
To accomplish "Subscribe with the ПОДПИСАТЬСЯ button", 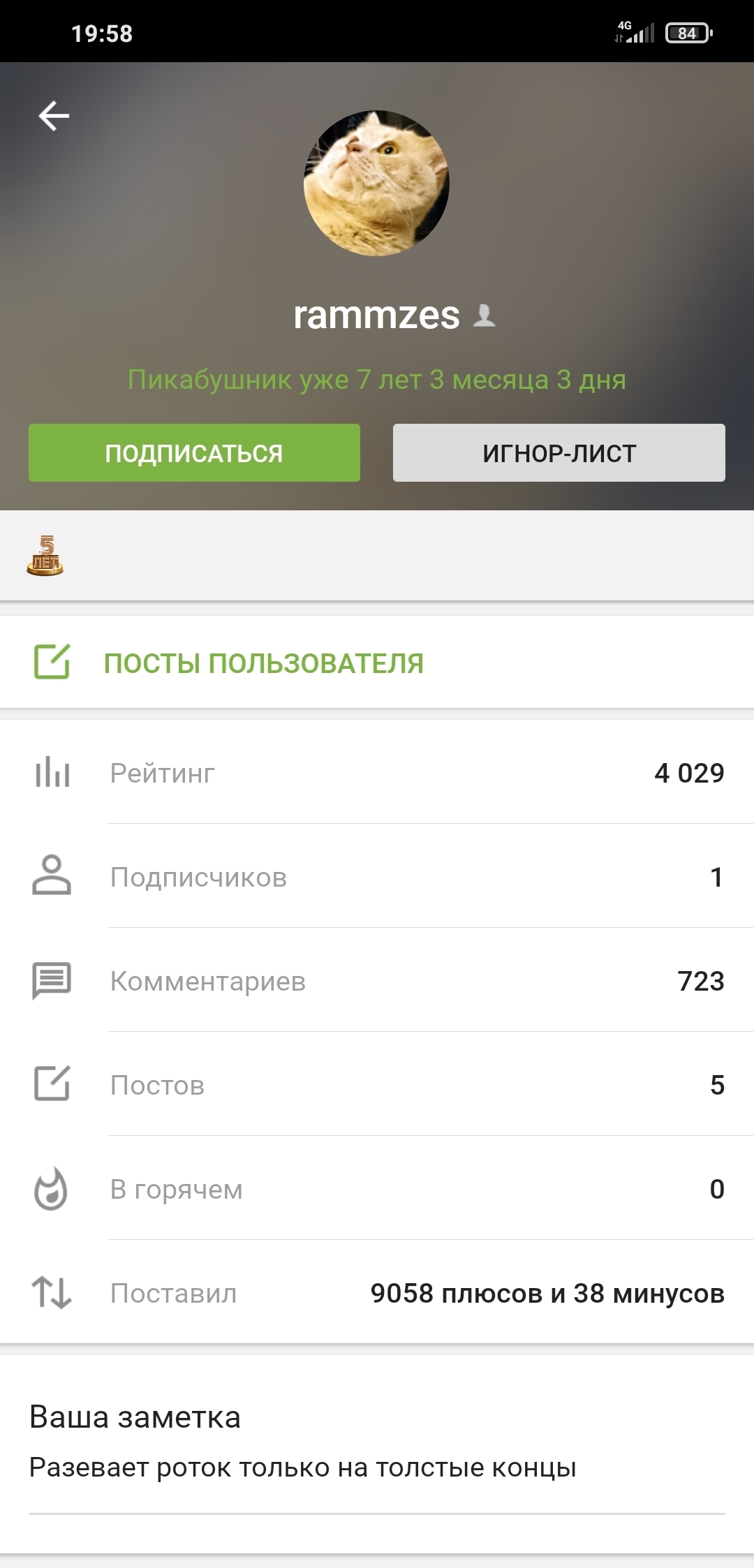I will pos(194,453).
